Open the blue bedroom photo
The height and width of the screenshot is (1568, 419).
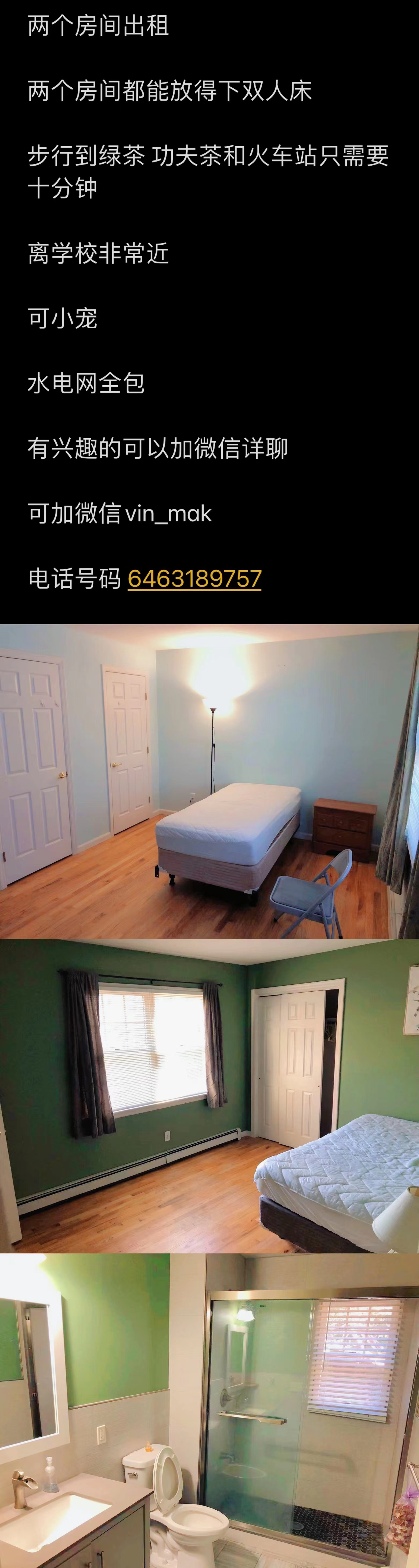(209, 781)
